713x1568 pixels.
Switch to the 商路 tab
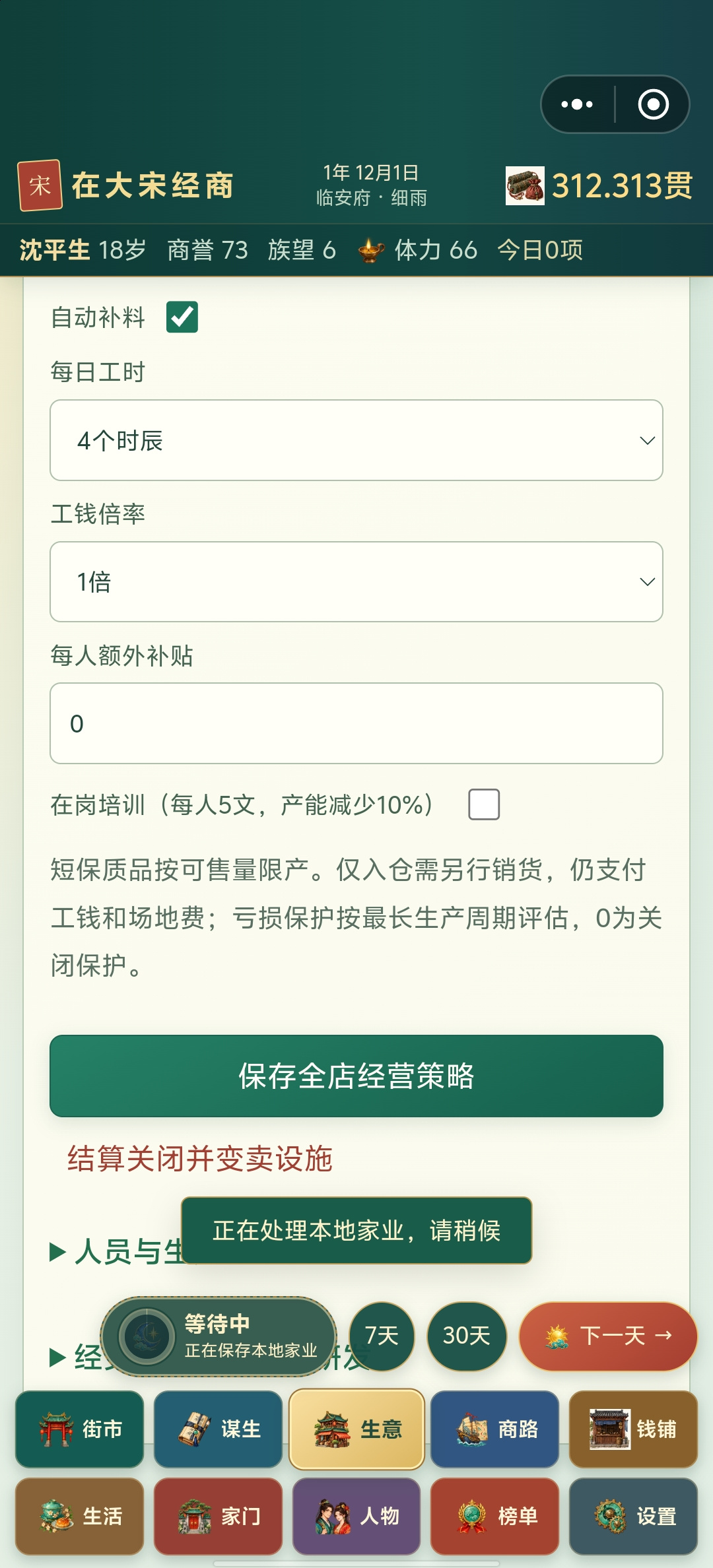pyautogui.click(x=494, y=1429)
